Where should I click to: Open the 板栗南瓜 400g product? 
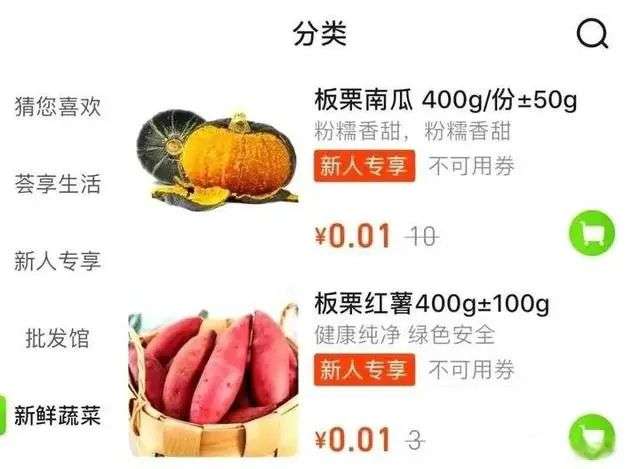445,101
